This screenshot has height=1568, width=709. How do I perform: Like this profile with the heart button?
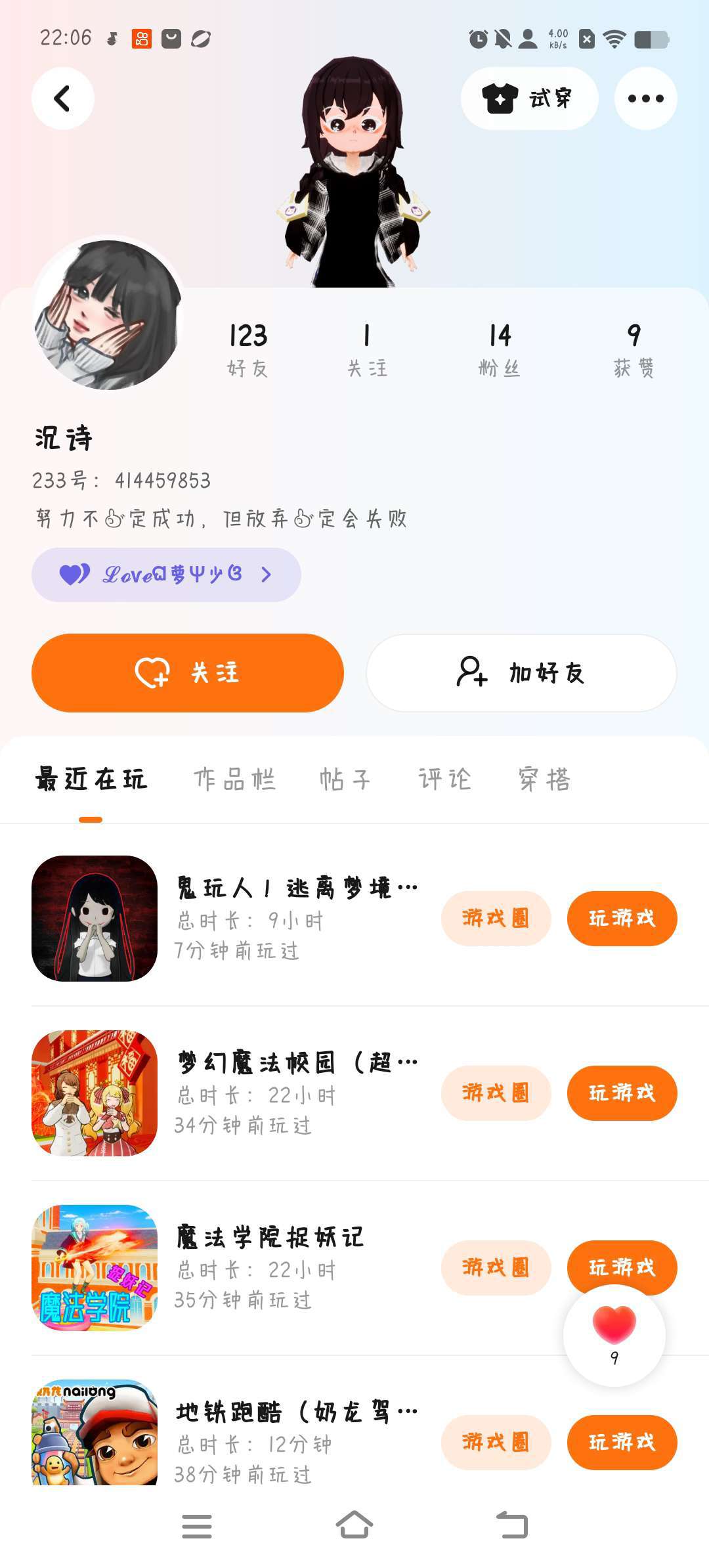click(614, 1334)
